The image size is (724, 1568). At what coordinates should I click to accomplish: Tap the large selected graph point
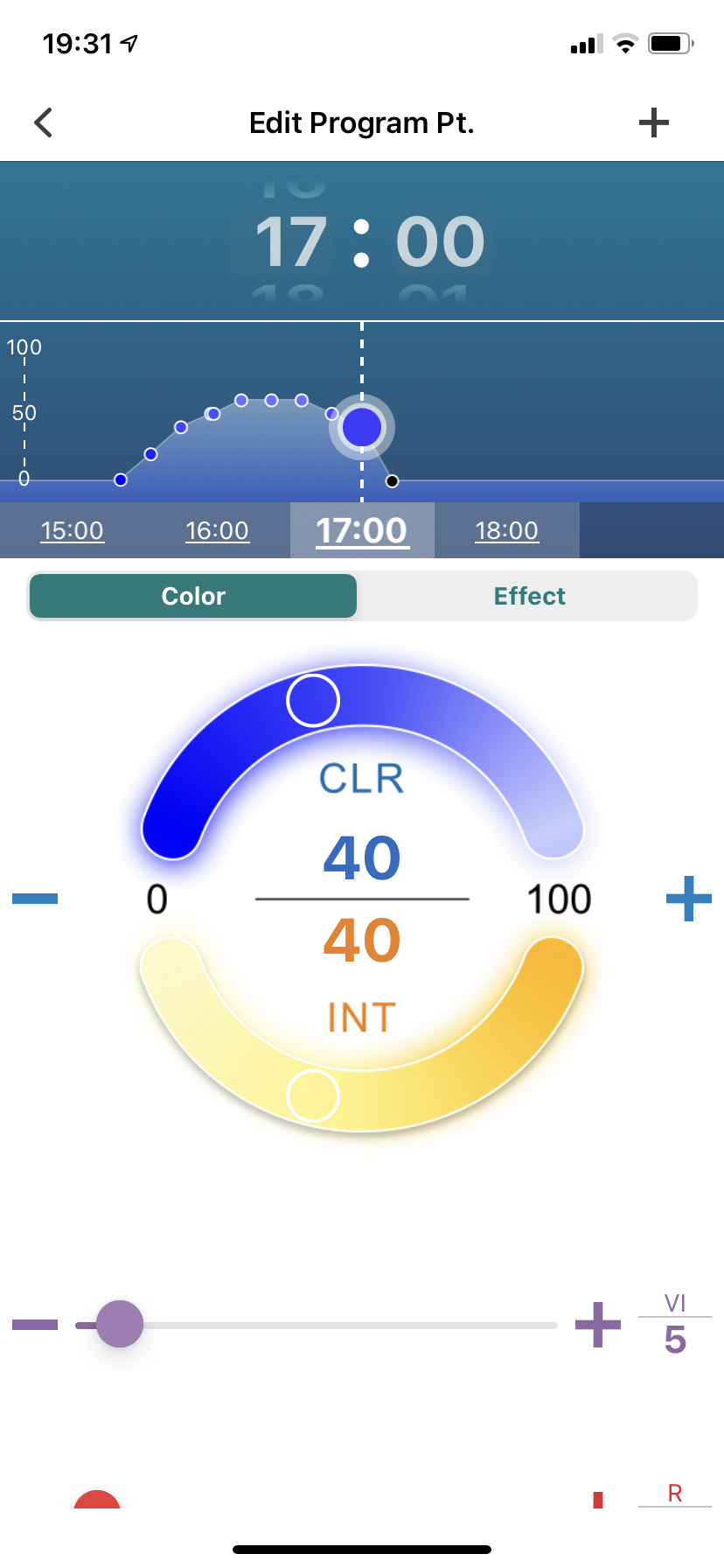(362, 427)
